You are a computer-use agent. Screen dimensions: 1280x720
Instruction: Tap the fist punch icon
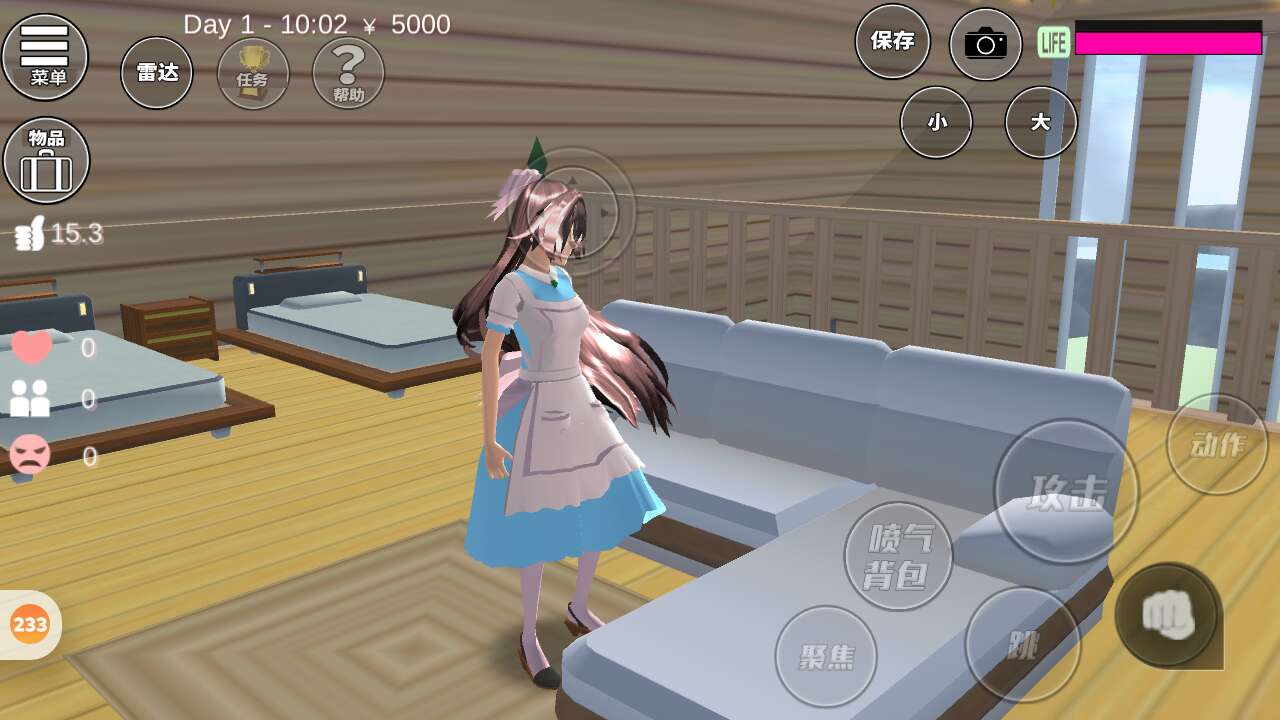pyautogui.click(x=1167, y=614)
